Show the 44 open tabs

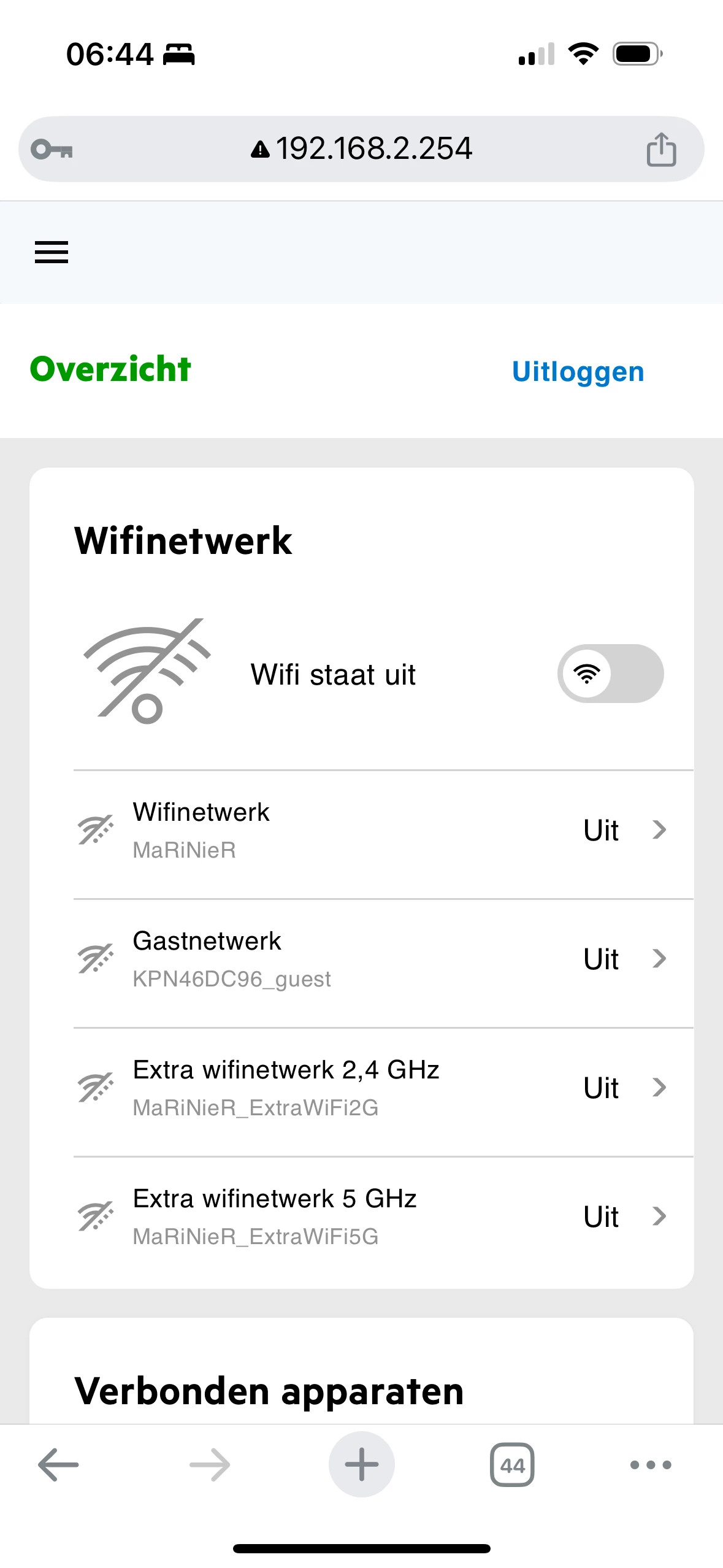coord(512,1464)
